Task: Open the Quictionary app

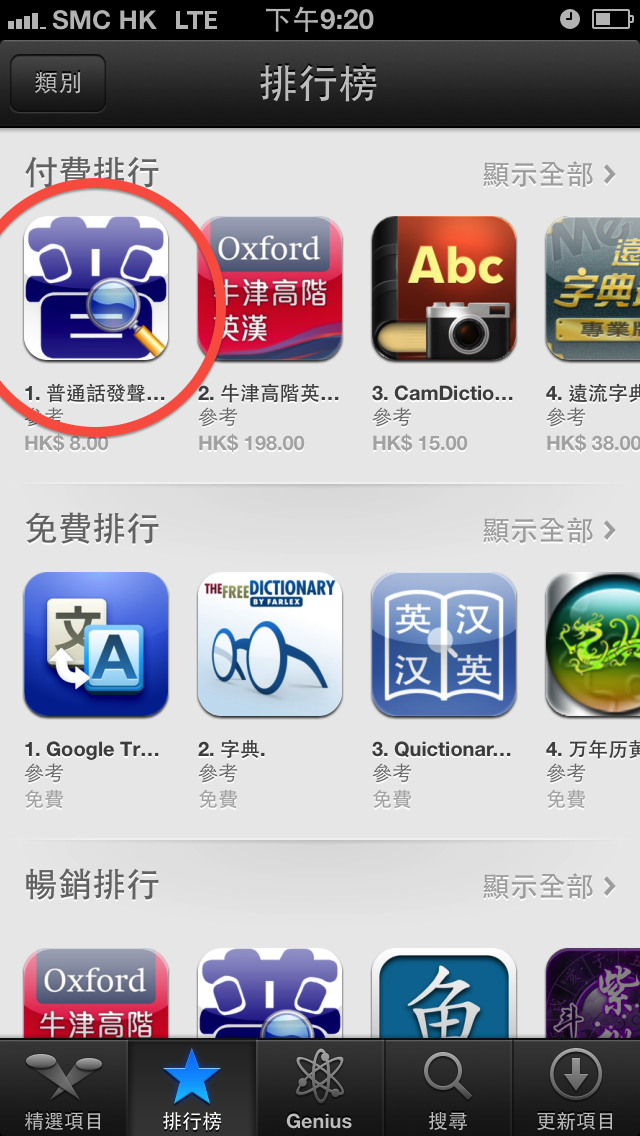Action: click(444, 644)
